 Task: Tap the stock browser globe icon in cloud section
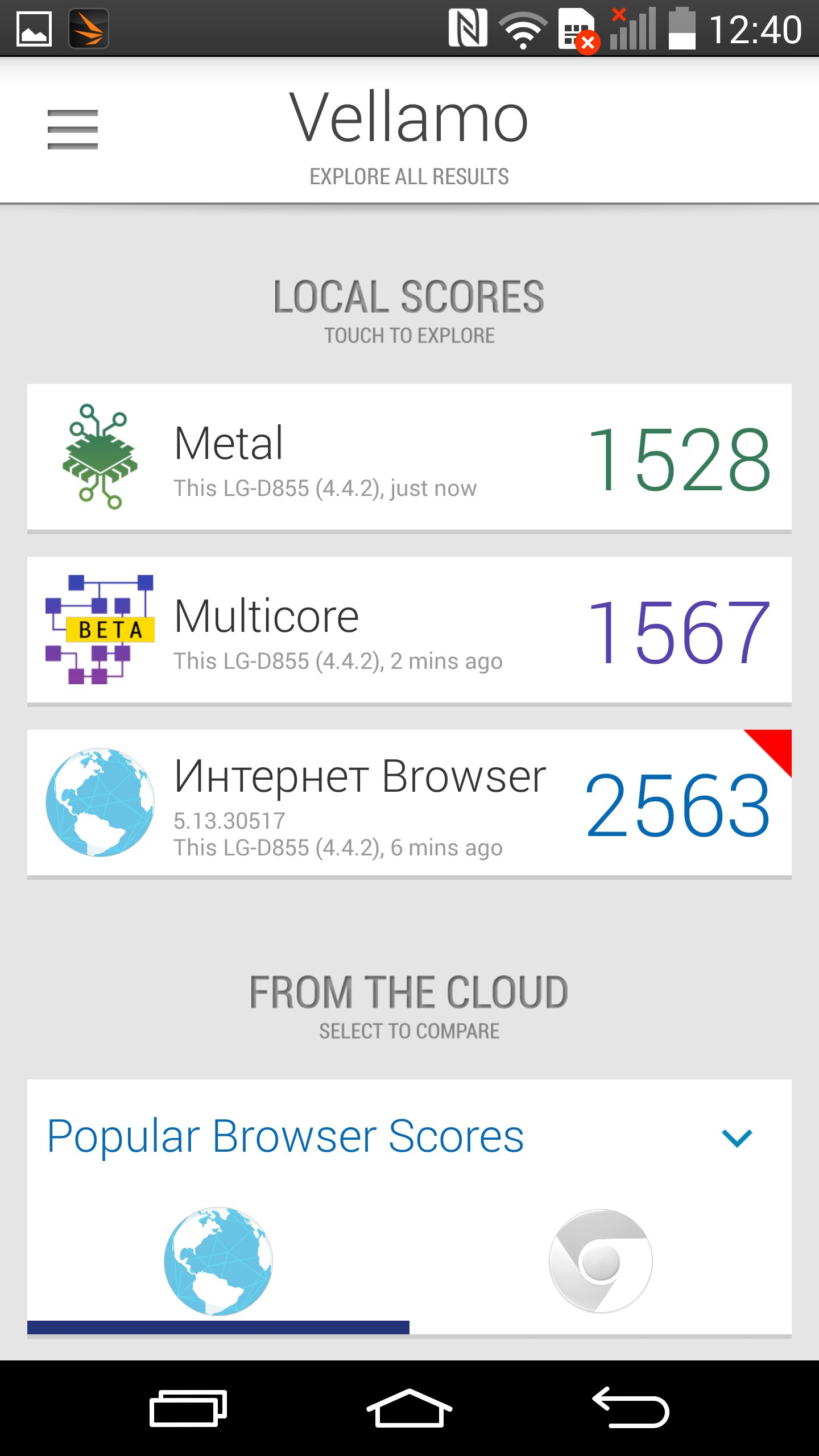219,1260
